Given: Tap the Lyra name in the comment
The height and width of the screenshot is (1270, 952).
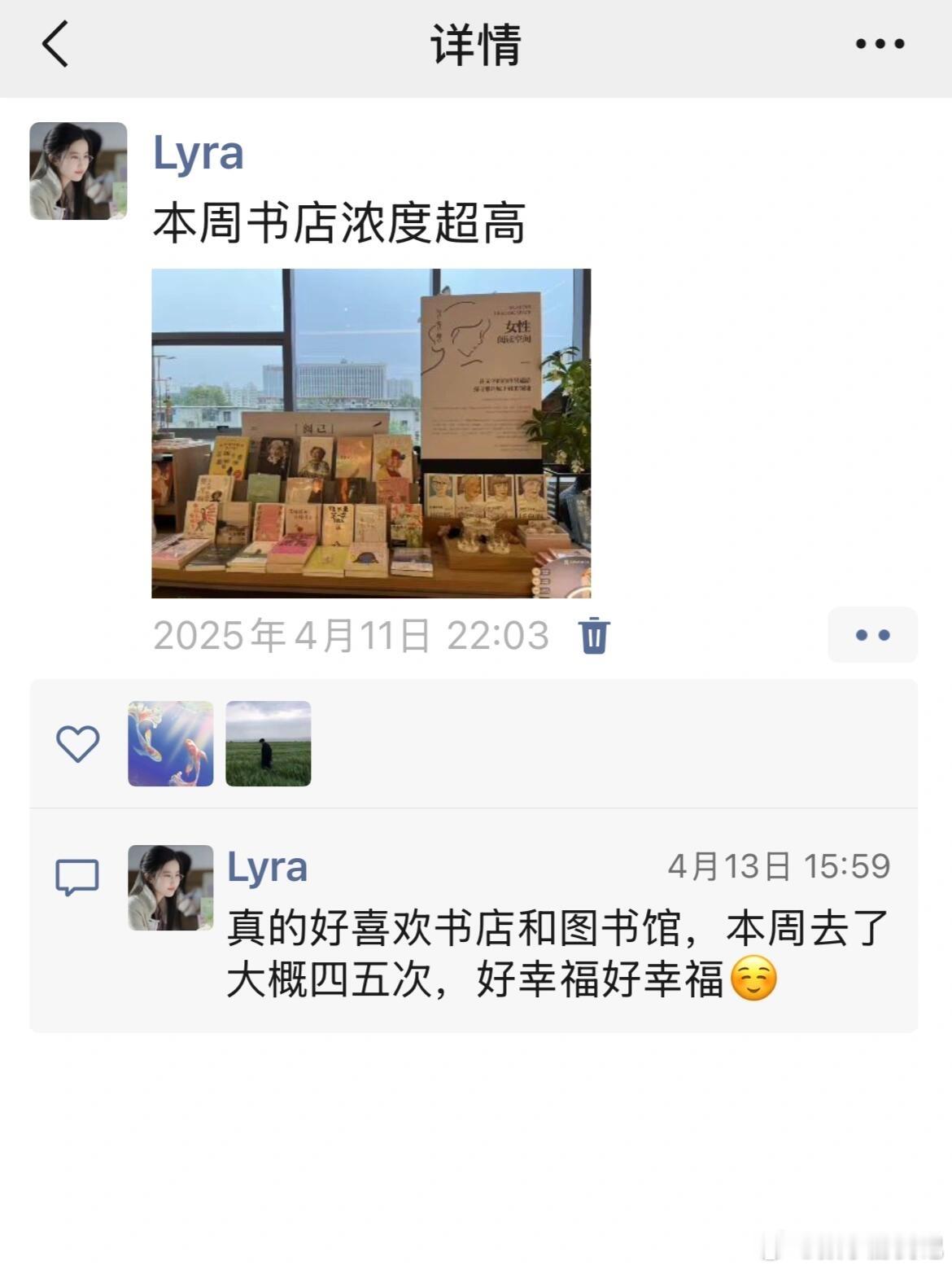Looking at the screenshot, I should (267, 867).
